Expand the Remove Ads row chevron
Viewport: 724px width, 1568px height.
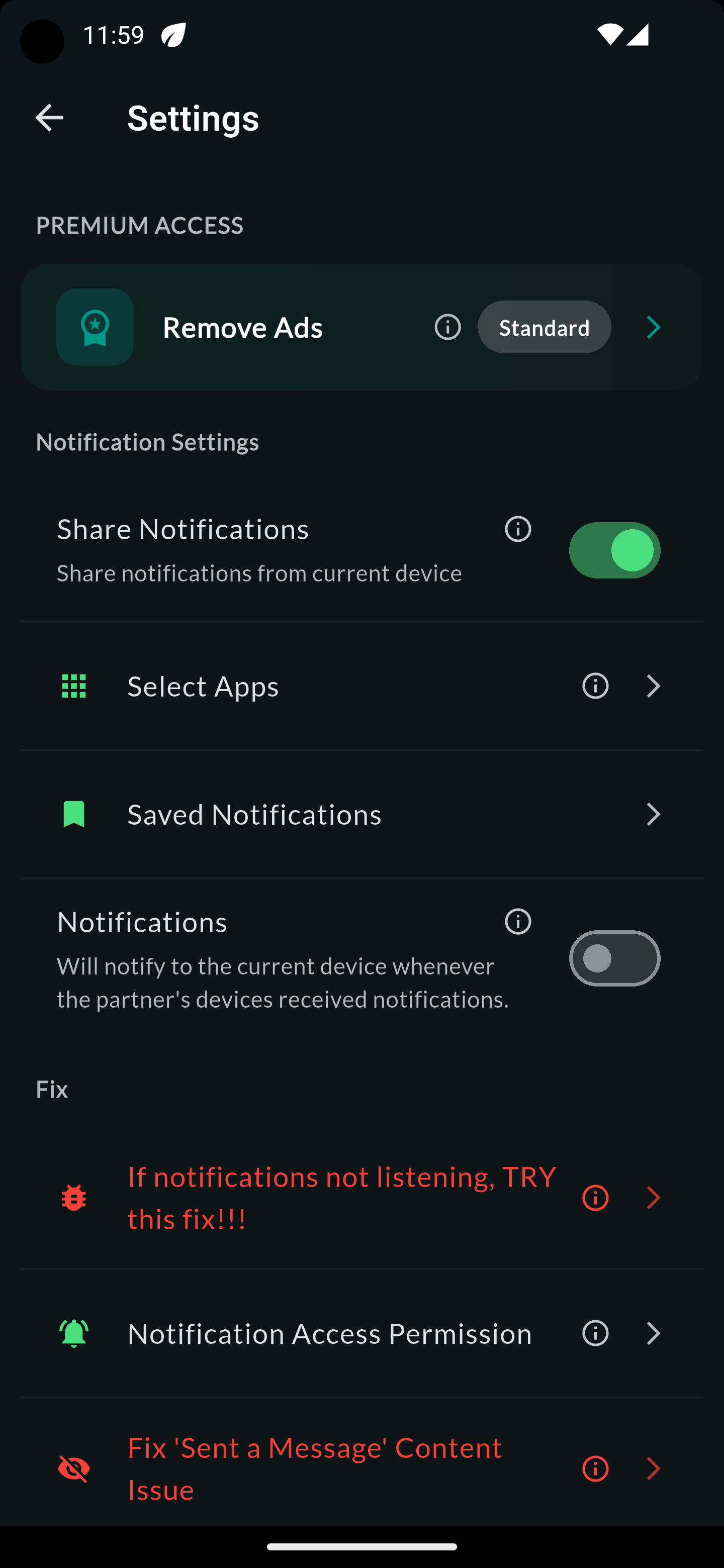pos(653,327)
